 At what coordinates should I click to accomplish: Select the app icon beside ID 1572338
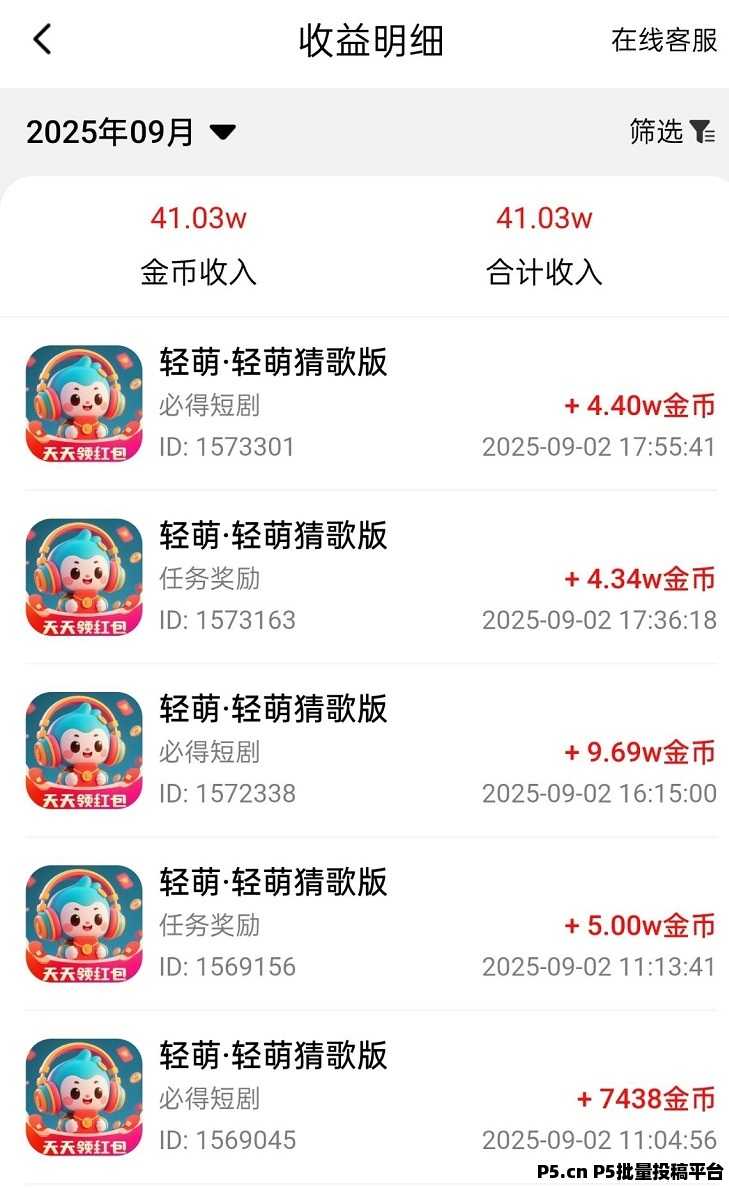point(83,748)
